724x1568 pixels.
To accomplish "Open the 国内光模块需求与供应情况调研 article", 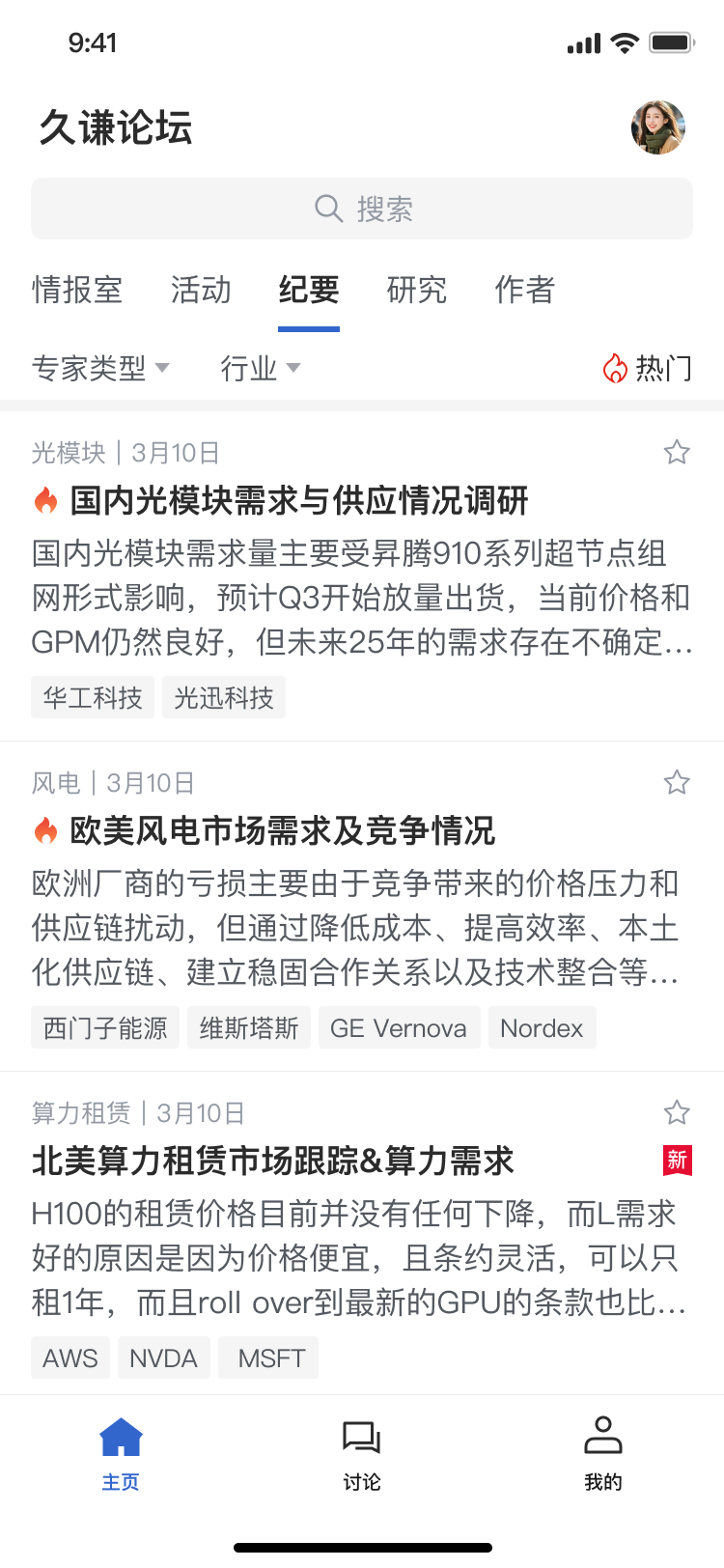I will point(299,501).
